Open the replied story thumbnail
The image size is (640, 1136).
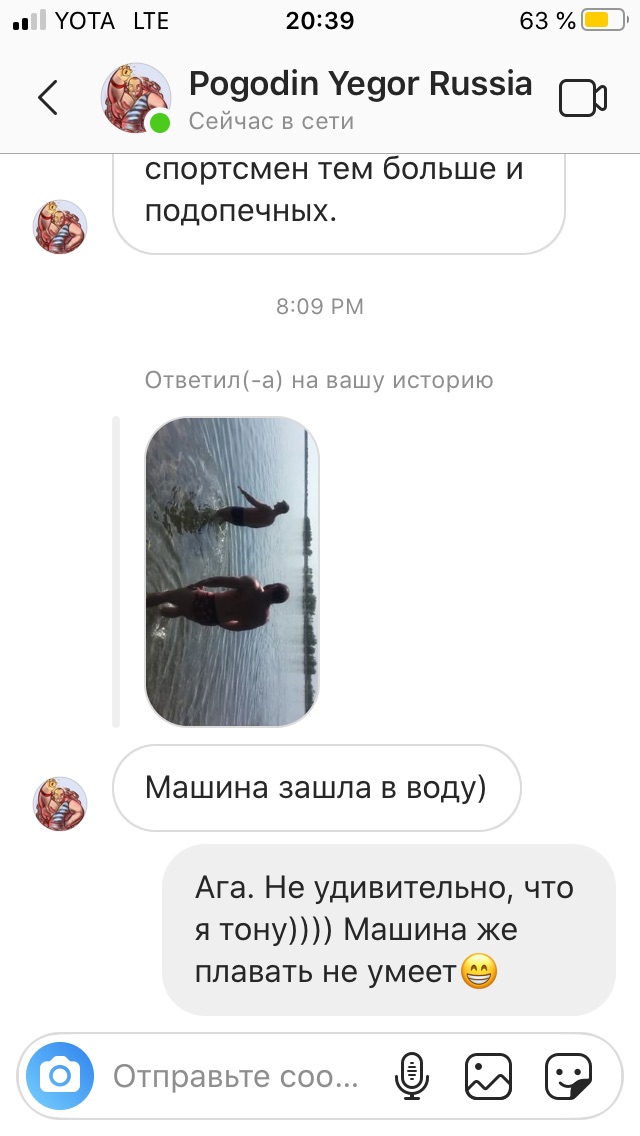point(232,571)
